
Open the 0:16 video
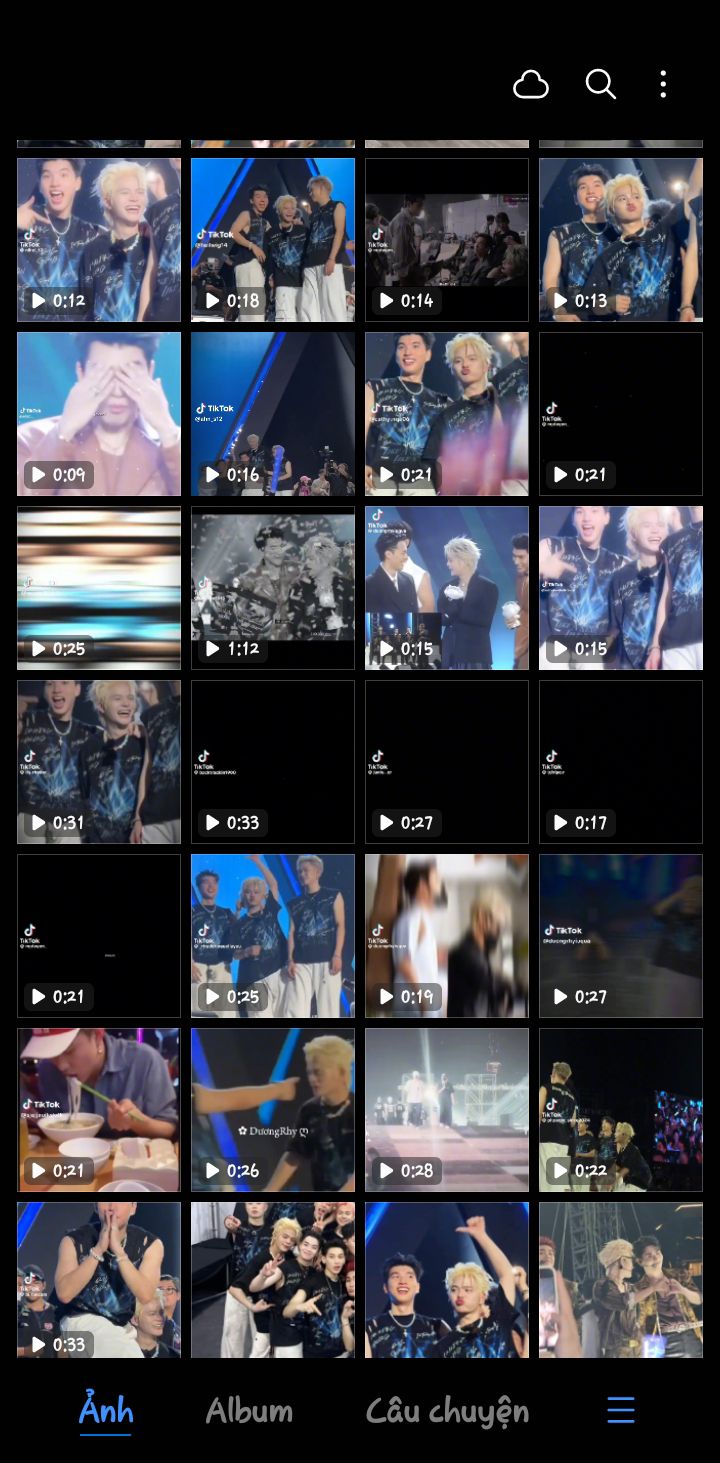pyautogui.click(x=273, y=413)
